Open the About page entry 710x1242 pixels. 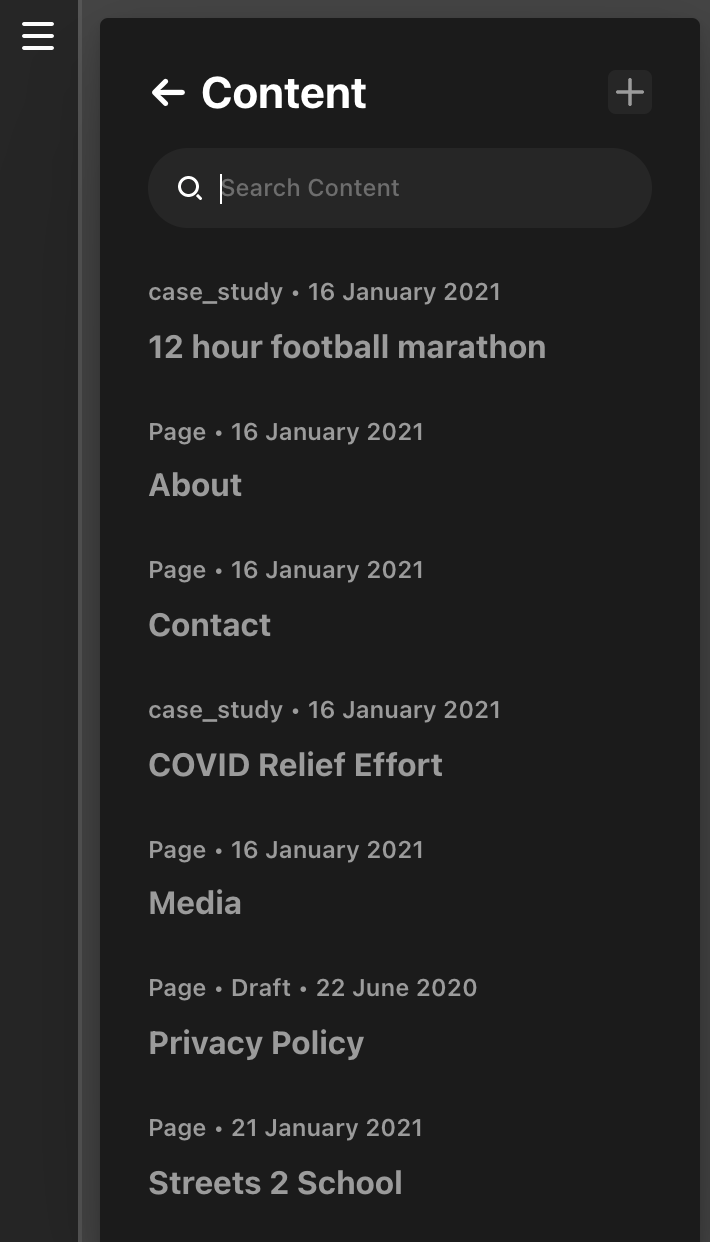click(195, 485)
